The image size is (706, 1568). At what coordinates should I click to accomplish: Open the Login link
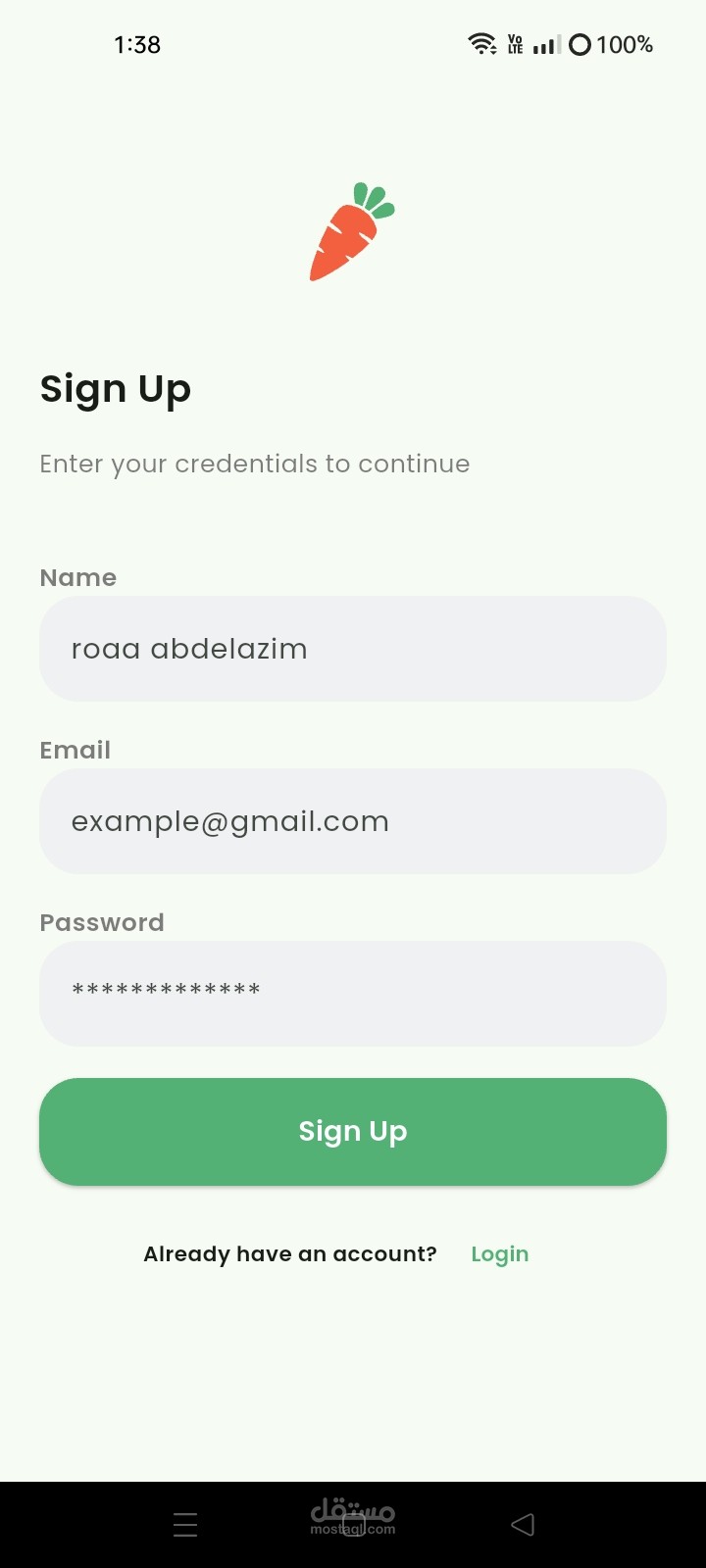[x=499, y=1254]
